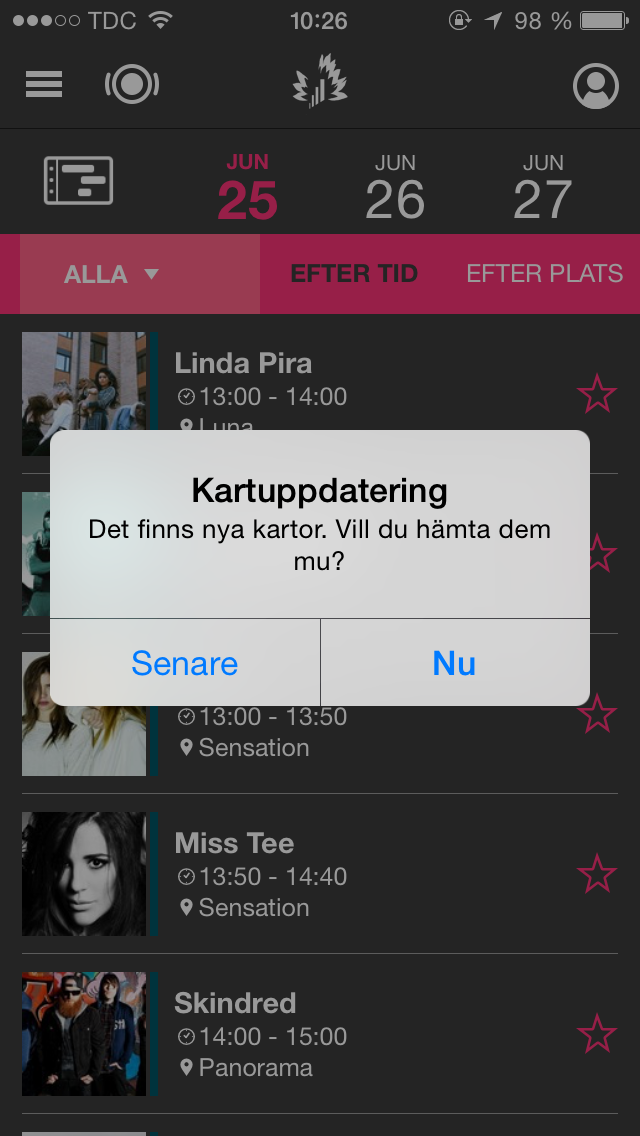Switch to Jun 27
640x1136 pixels.
pyautogui.click(x=543, y=187)
